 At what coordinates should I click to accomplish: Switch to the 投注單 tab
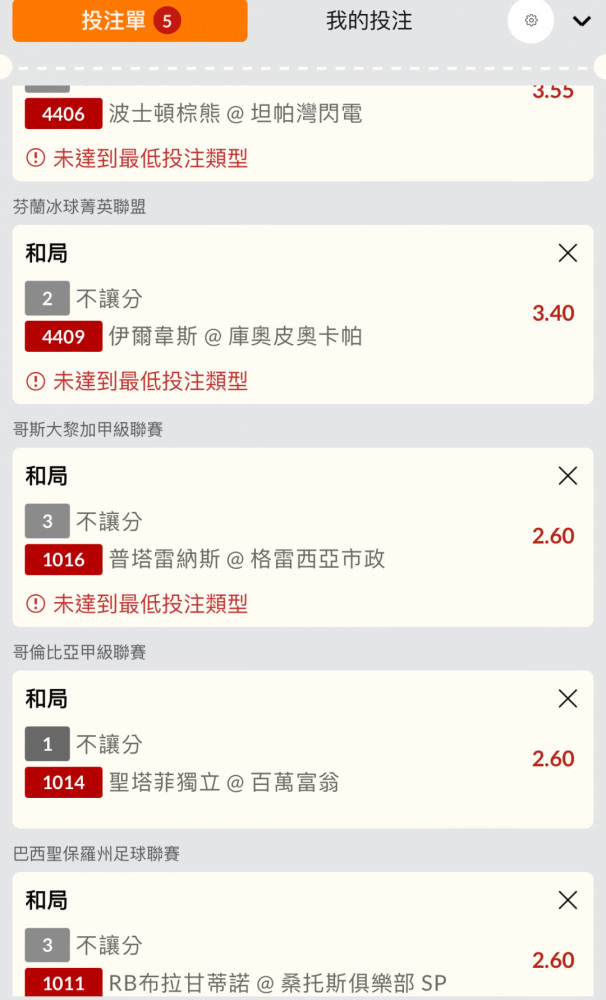coord(130,20)
